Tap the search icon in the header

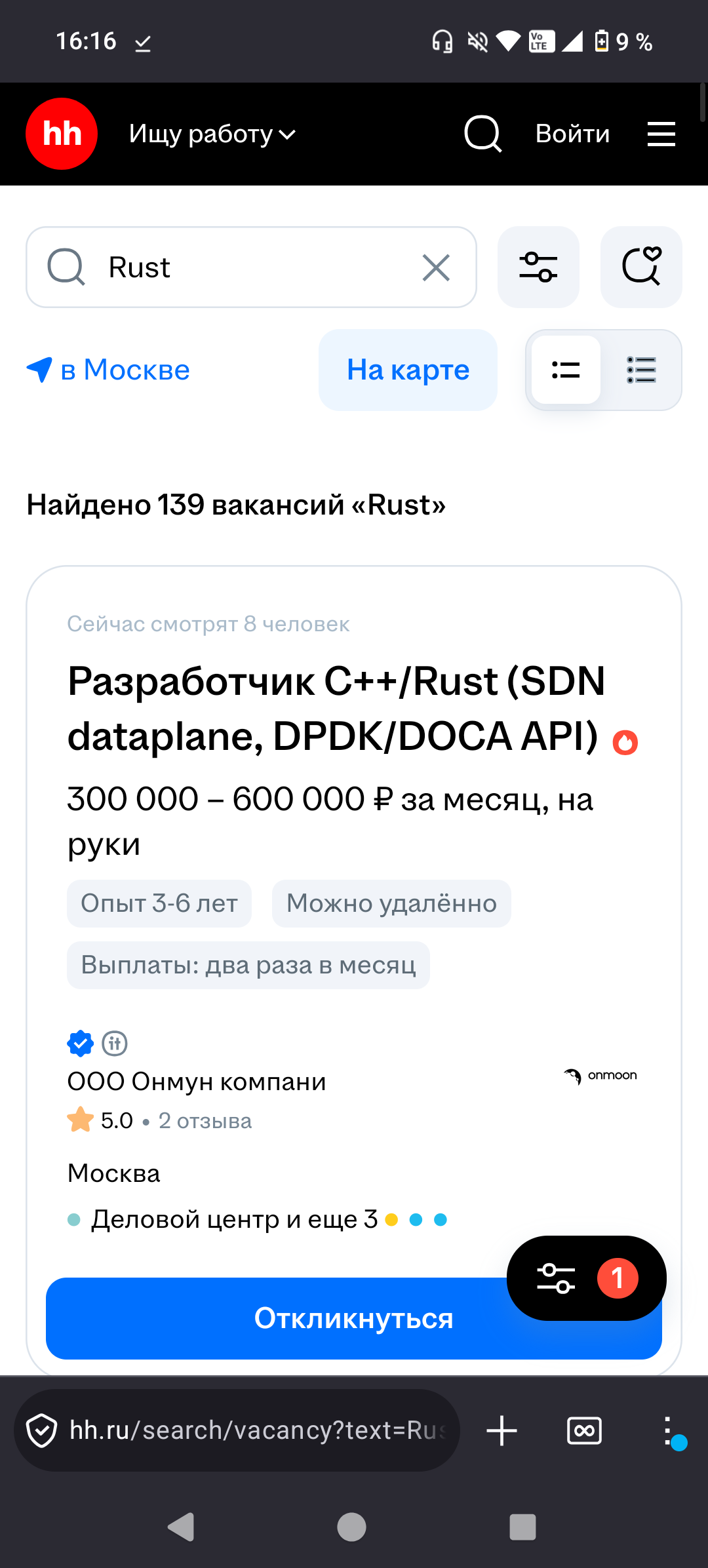pos(482,134)
